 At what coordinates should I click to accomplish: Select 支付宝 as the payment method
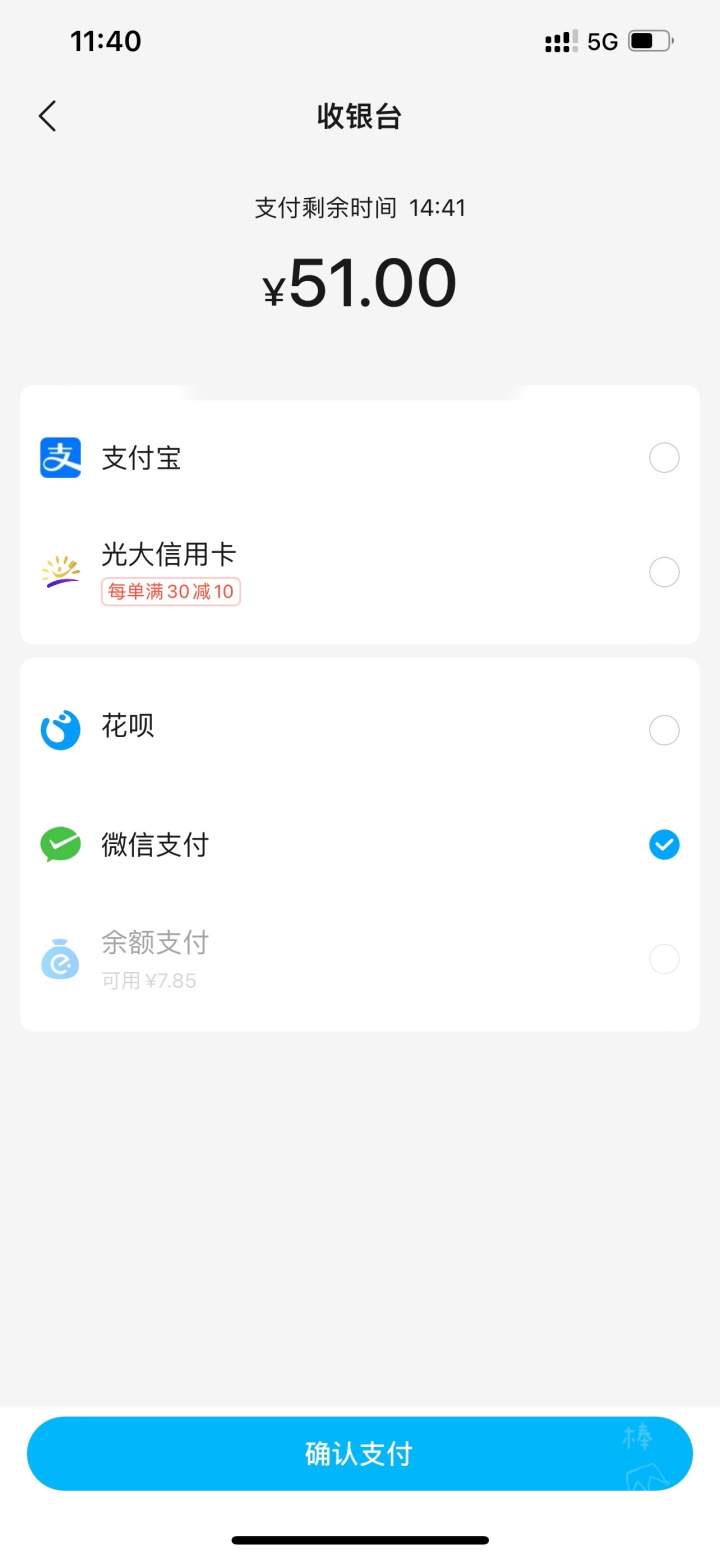pos(360,458)
